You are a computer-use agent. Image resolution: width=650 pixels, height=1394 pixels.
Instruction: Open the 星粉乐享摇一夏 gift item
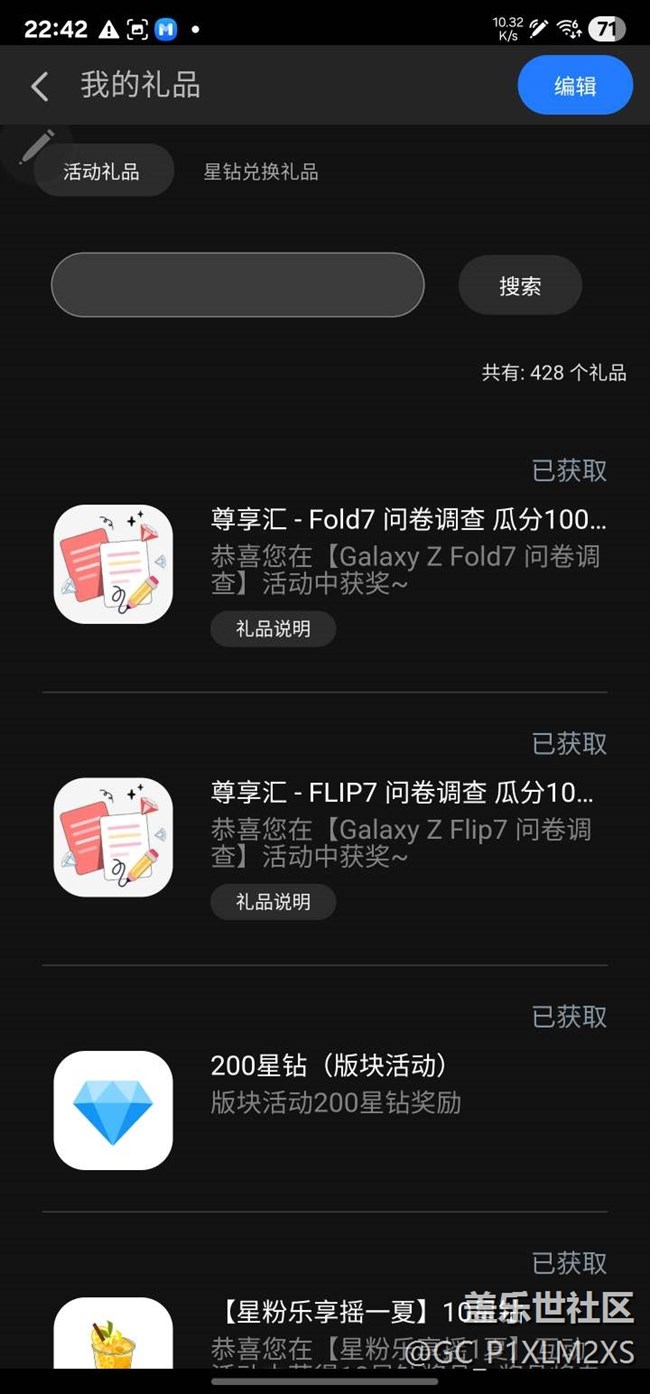click(x=325, y=1312)
